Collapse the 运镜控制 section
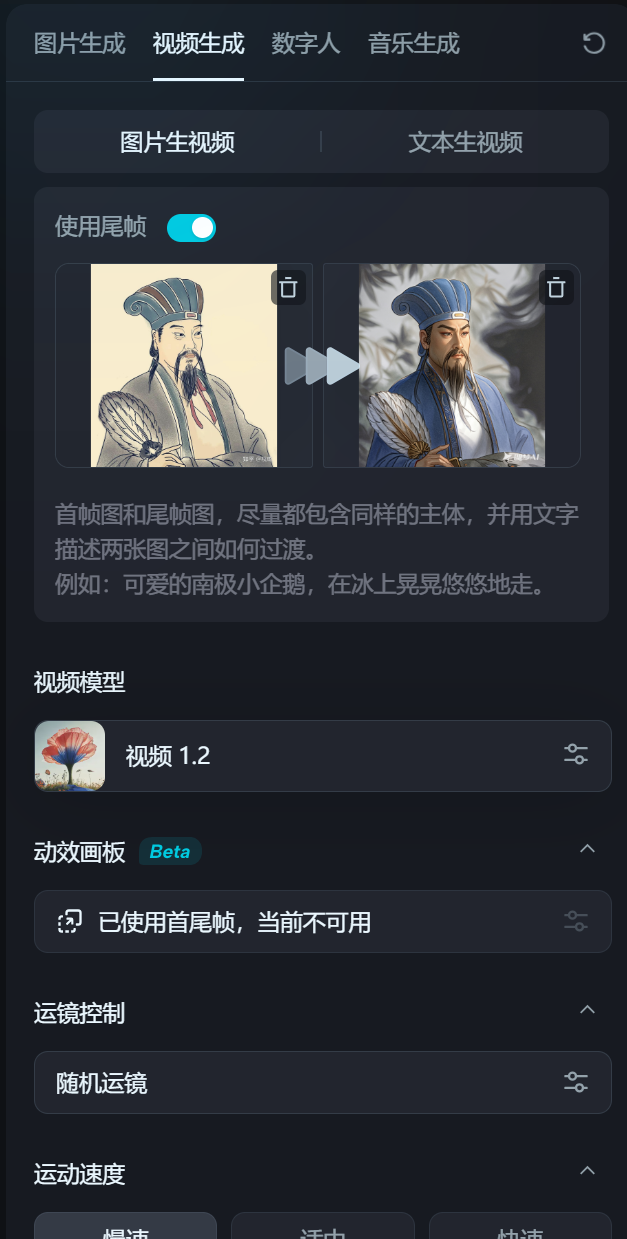 pos(588,1010)
